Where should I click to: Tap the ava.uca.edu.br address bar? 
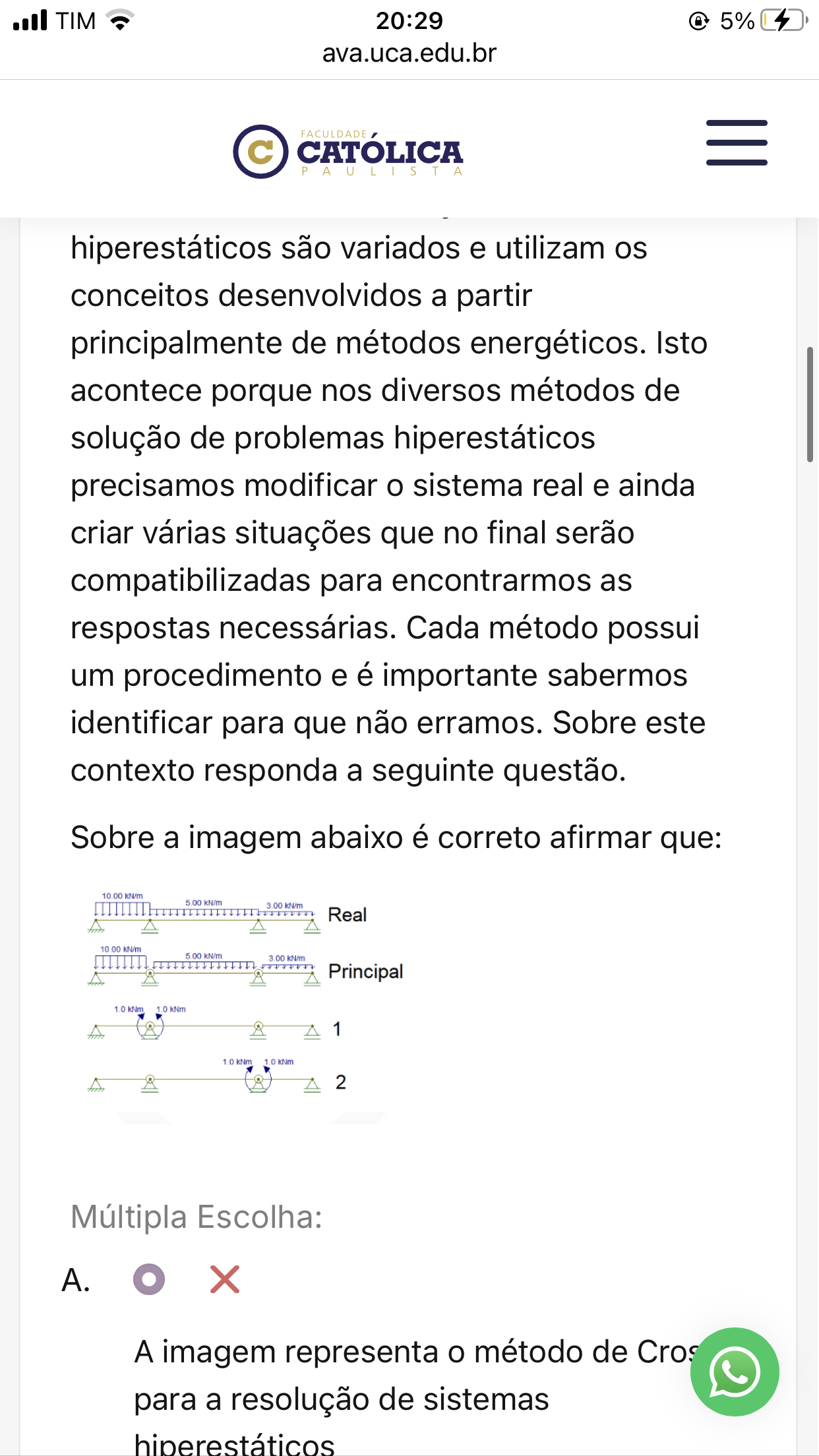pos(409,53)
